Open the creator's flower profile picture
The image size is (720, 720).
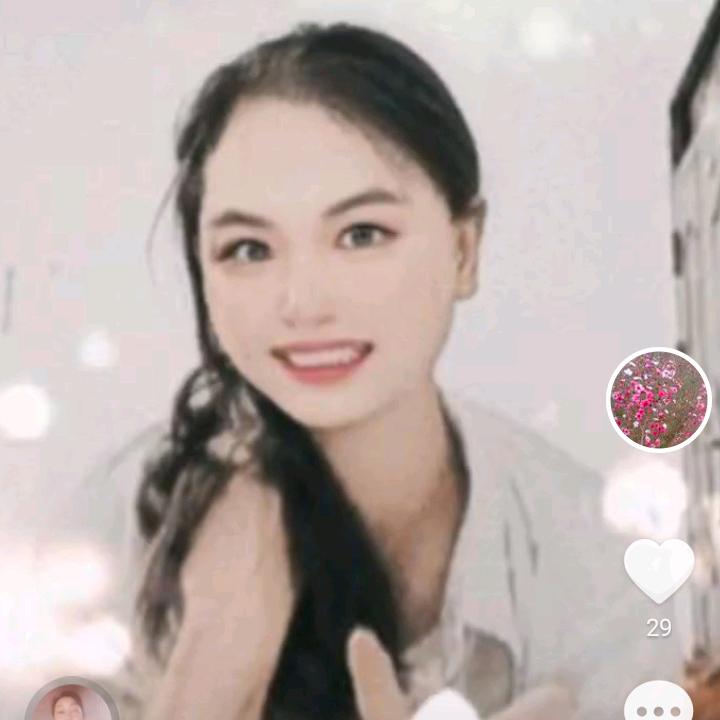[658, 400]
